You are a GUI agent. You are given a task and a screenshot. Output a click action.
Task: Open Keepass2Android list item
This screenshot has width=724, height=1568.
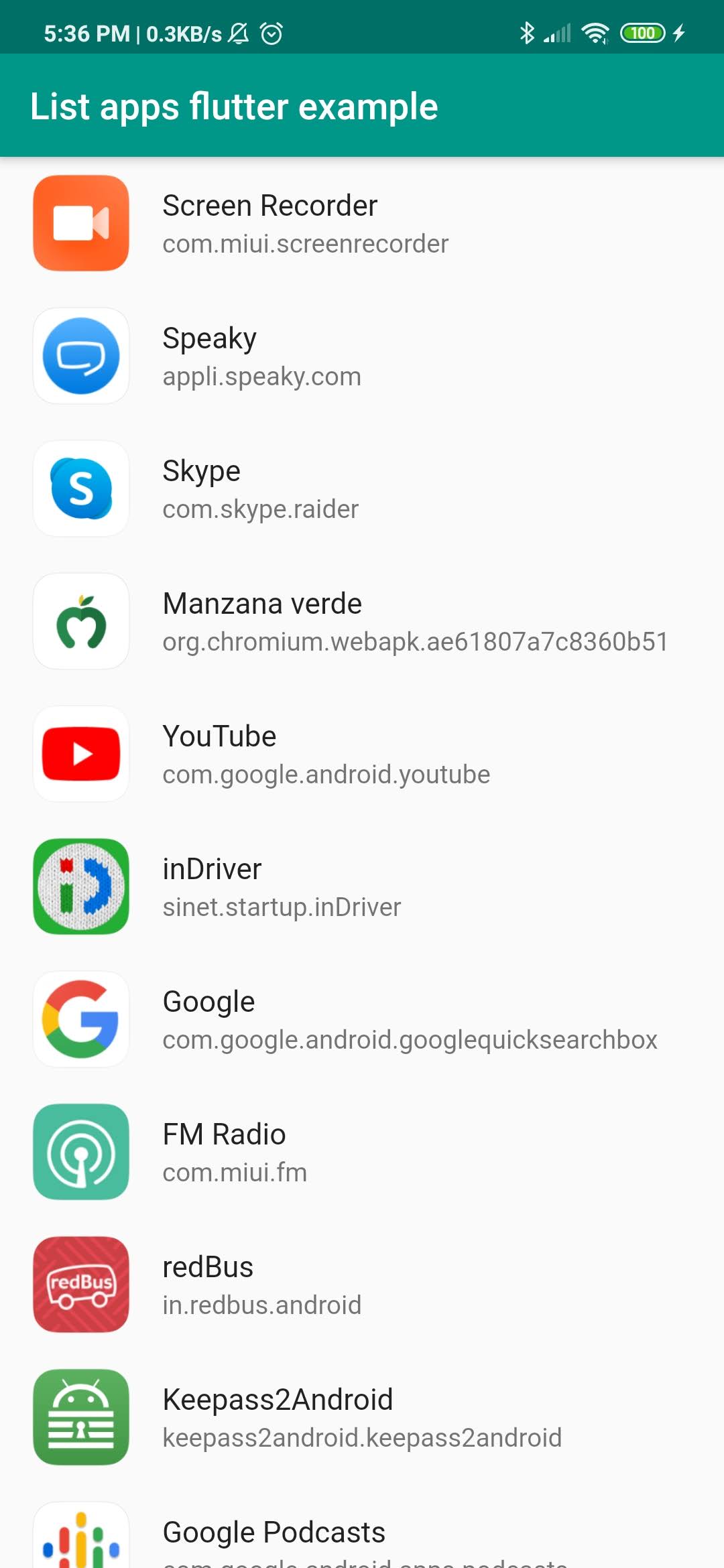pos(362,1417)
